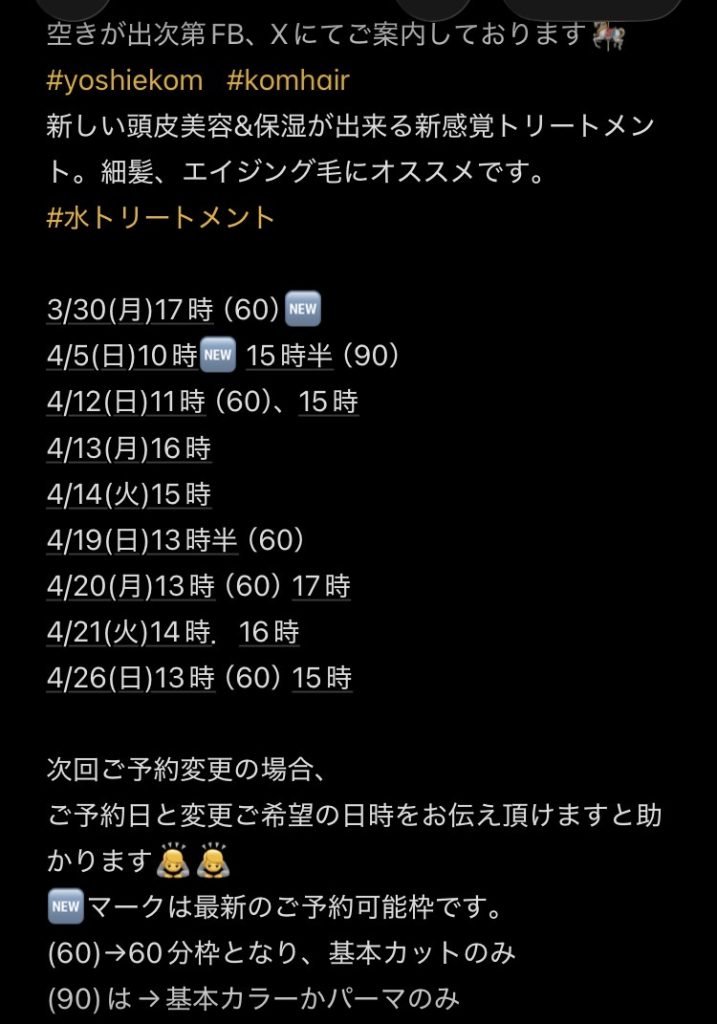Tap the 4/5(日)10時 date link
The image size is (717, 1024).
(122, 356)
